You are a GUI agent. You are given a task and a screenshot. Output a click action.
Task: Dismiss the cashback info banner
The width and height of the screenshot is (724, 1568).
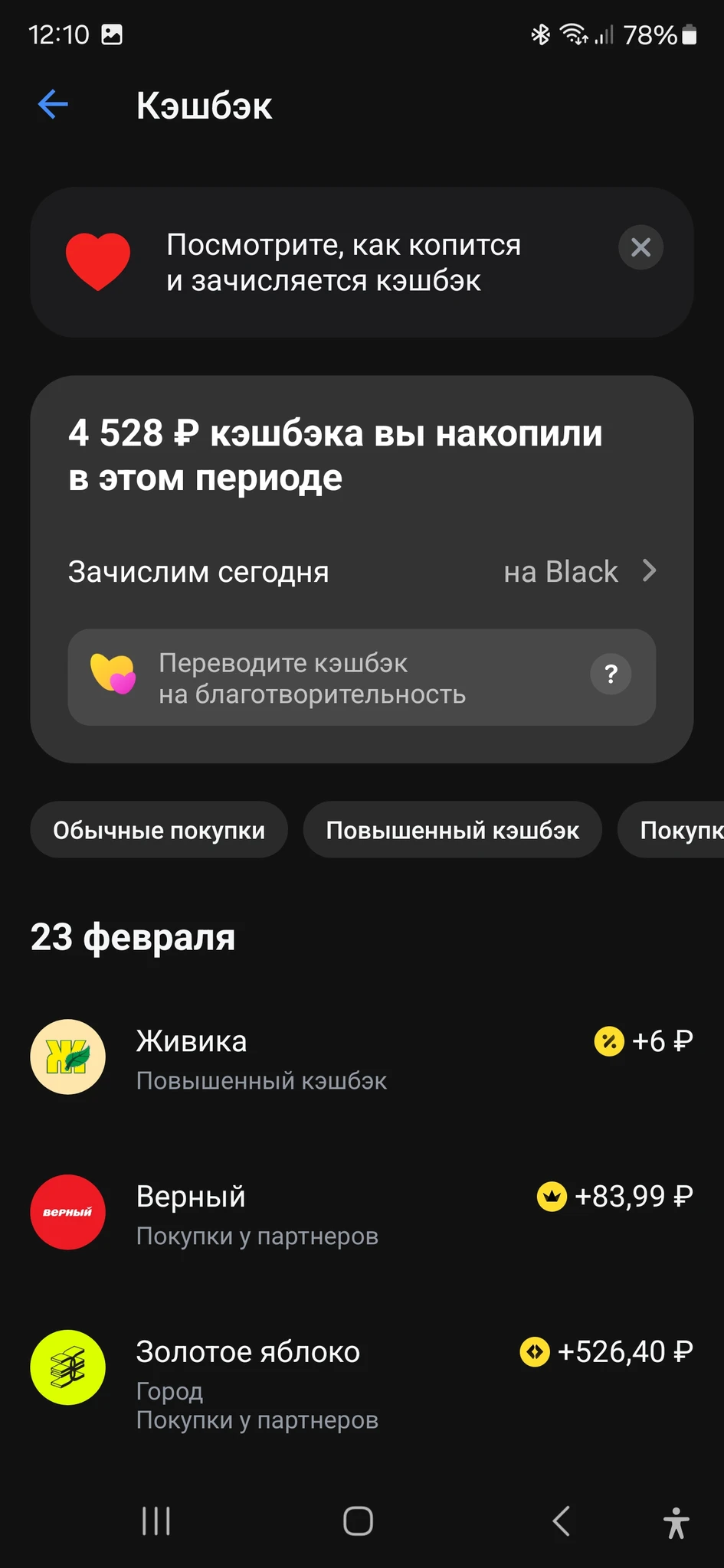[x=640, y=247]
